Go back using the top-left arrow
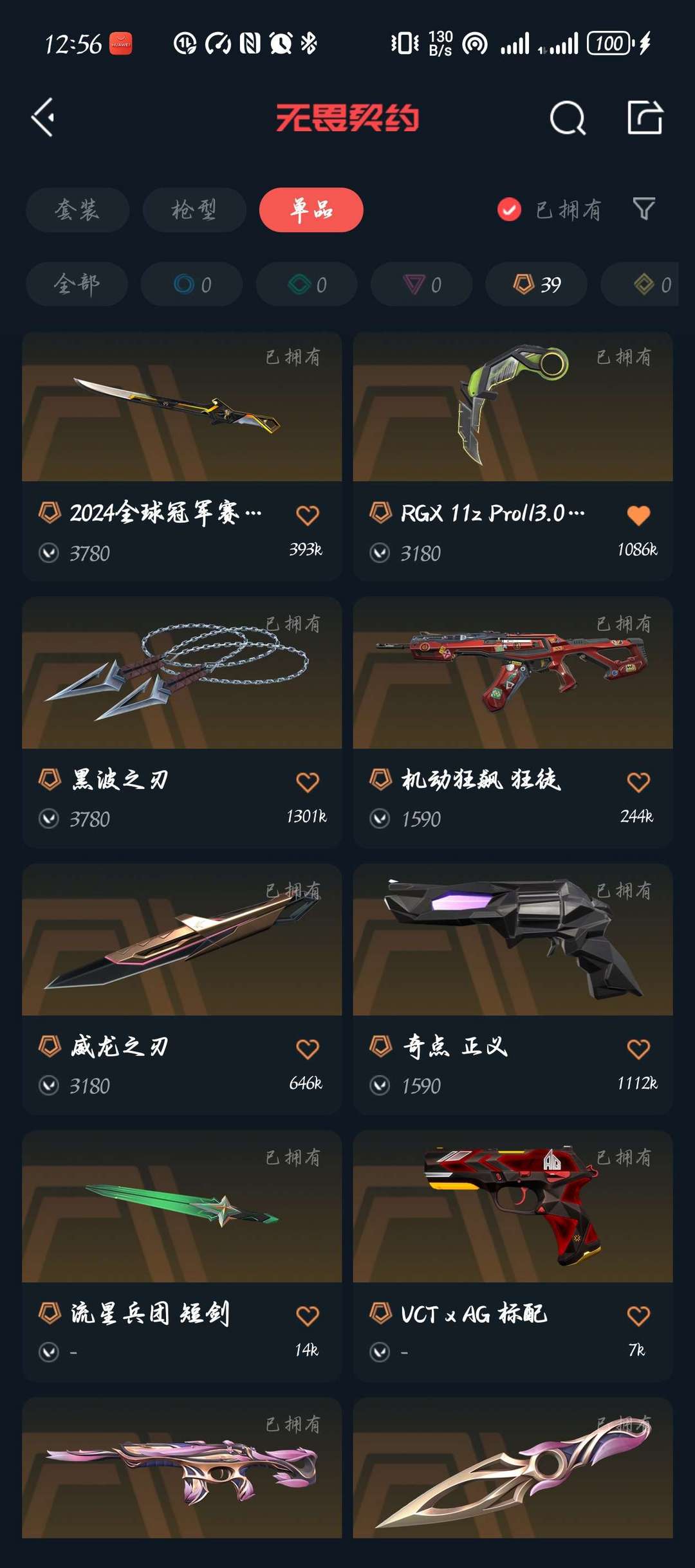 click(x=43, y=117)
